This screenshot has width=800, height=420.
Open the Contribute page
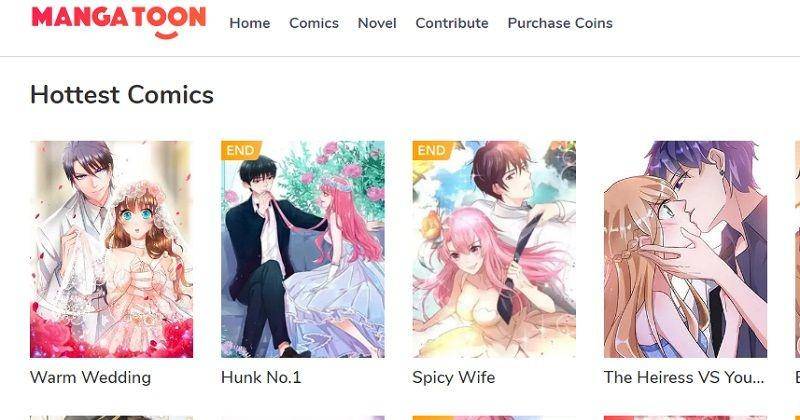452,23
